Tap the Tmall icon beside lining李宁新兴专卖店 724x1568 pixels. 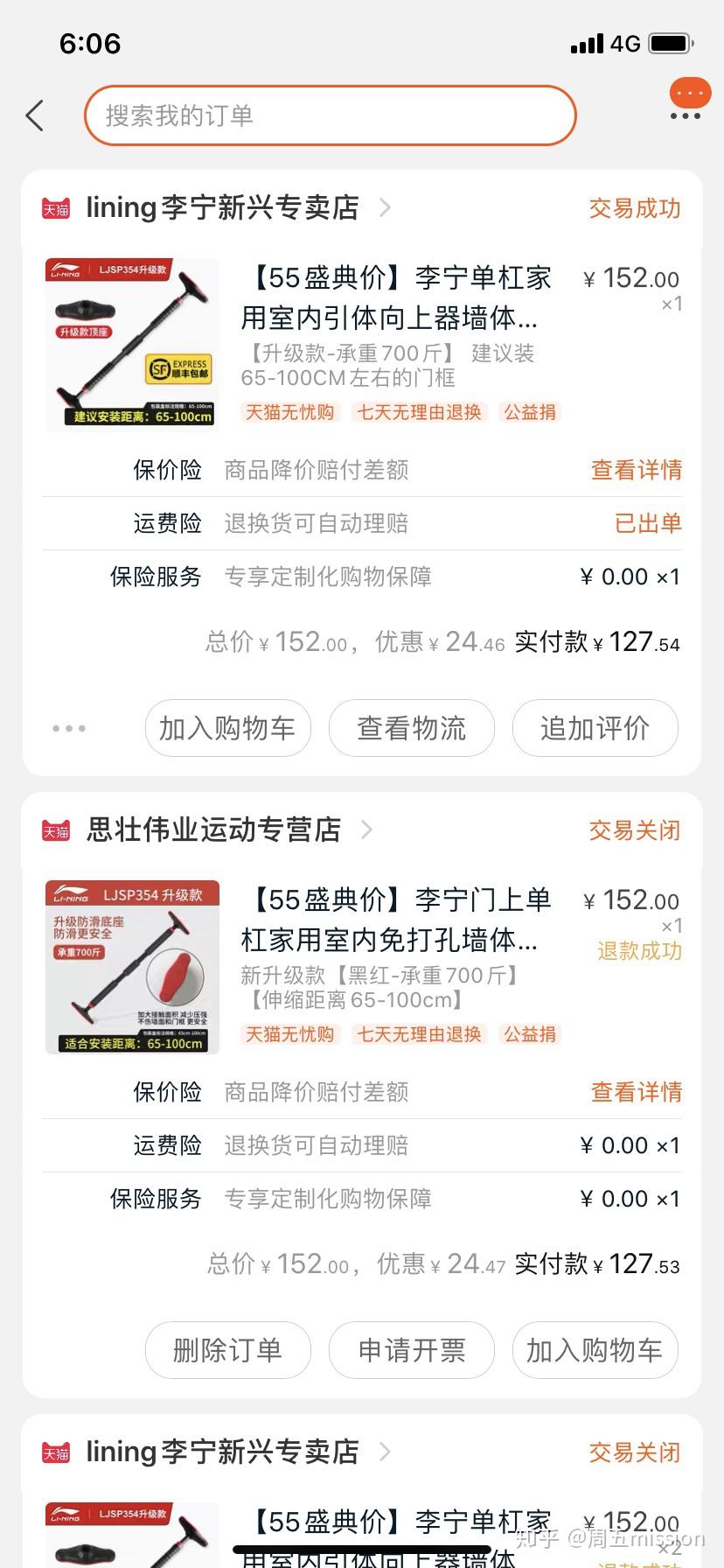56,208
